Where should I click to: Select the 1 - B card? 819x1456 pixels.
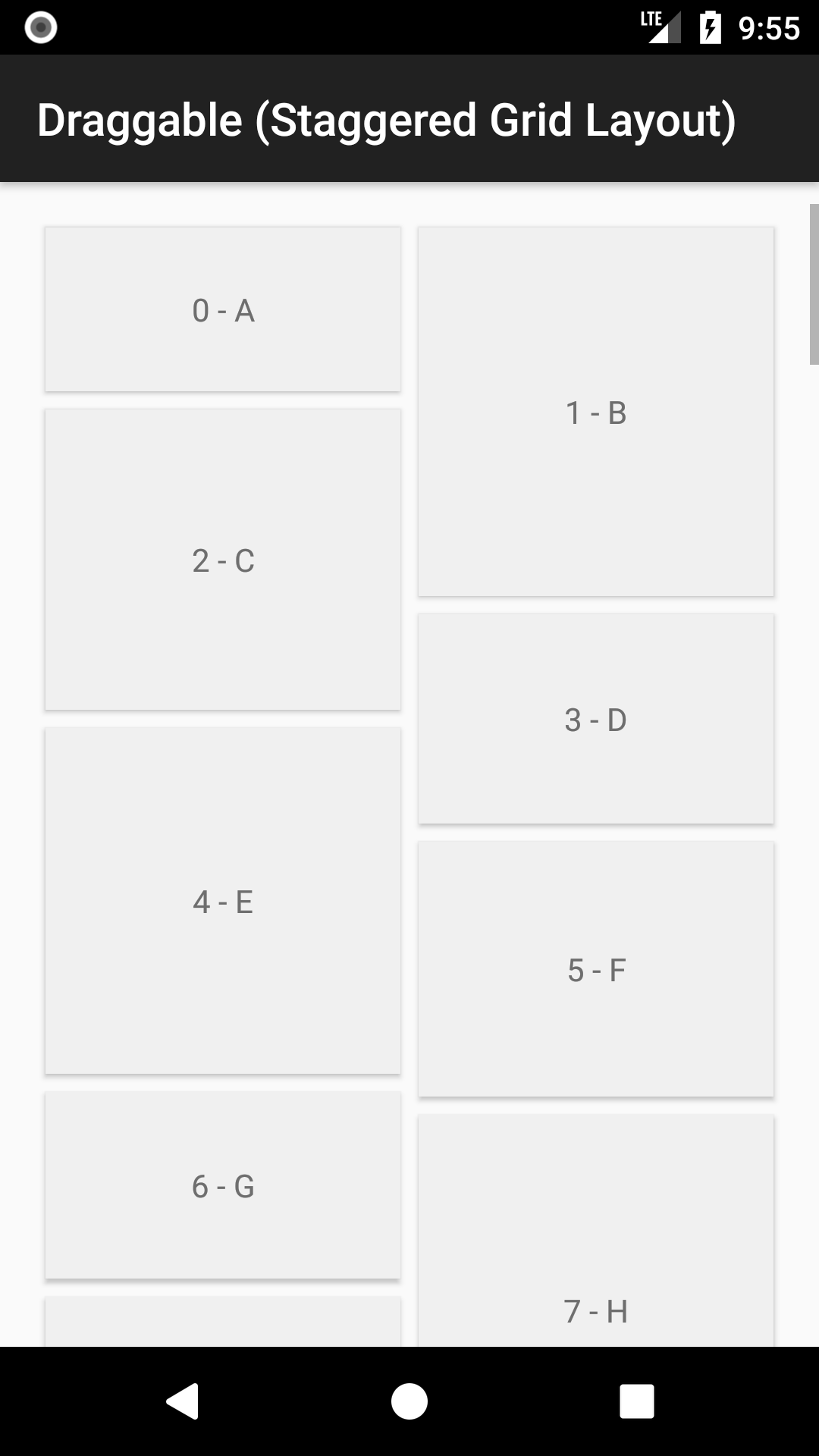click(x=596, y=412)
